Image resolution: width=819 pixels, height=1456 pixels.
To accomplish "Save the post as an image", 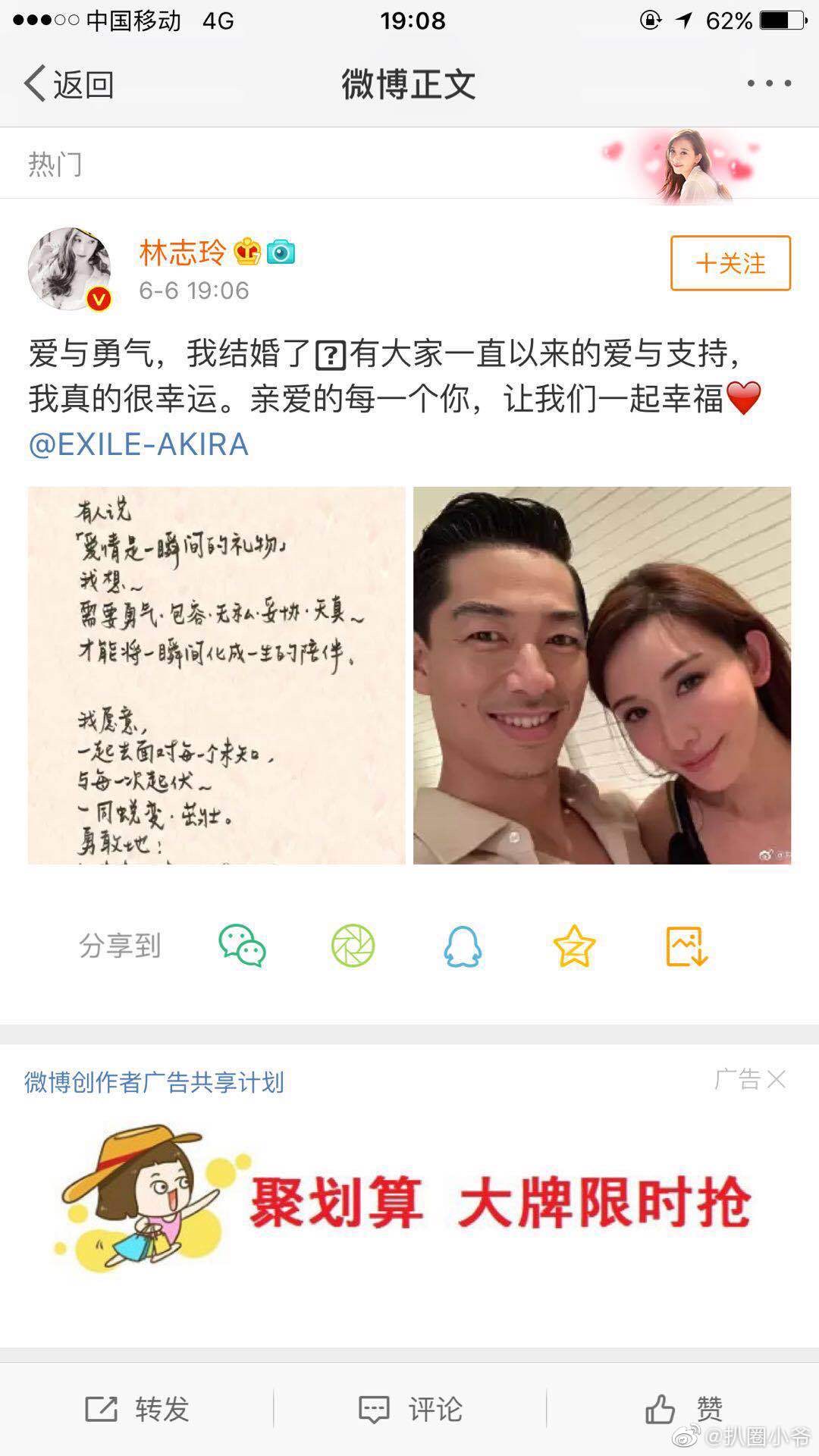I will coord(686,946).
